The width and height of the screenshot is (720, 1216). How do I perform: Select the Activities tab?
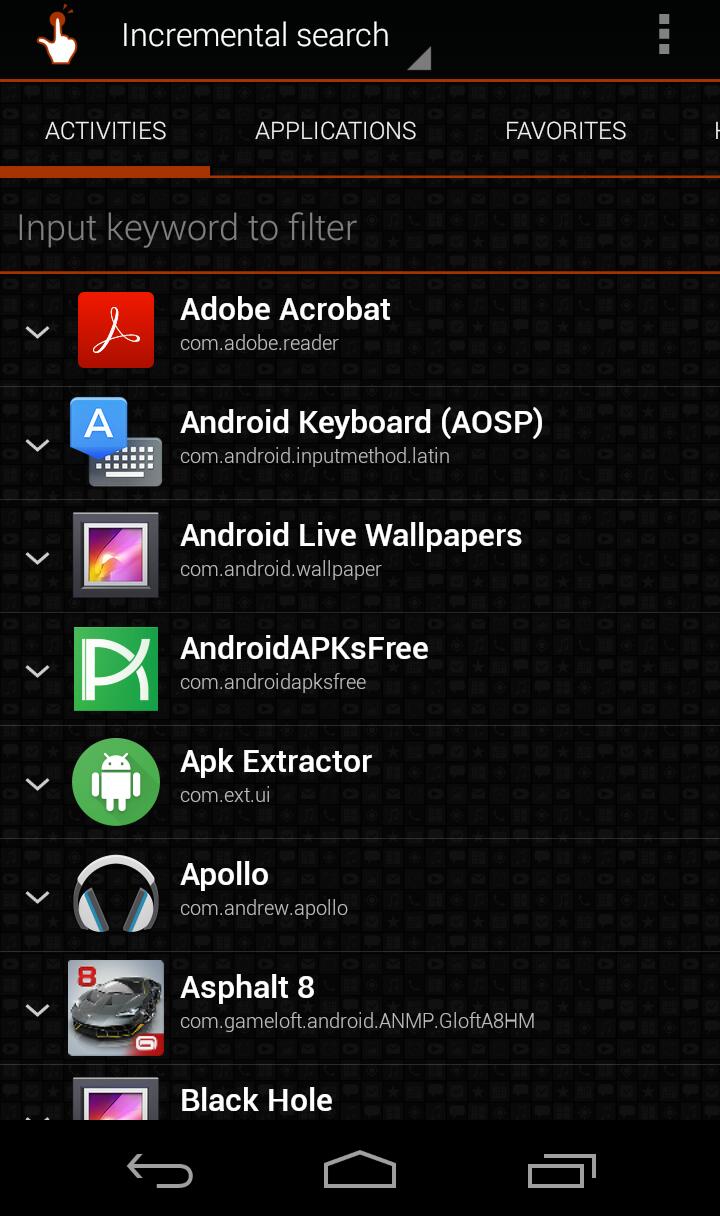pos(106,131)
